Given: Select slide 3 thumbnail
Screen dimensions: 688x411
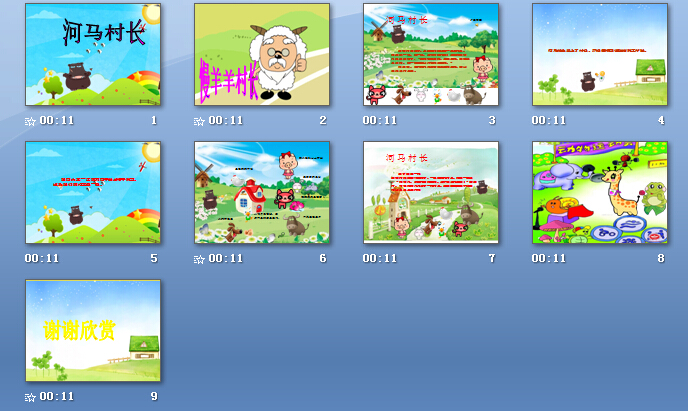Looking at the screenshot, I should (430, 54).
